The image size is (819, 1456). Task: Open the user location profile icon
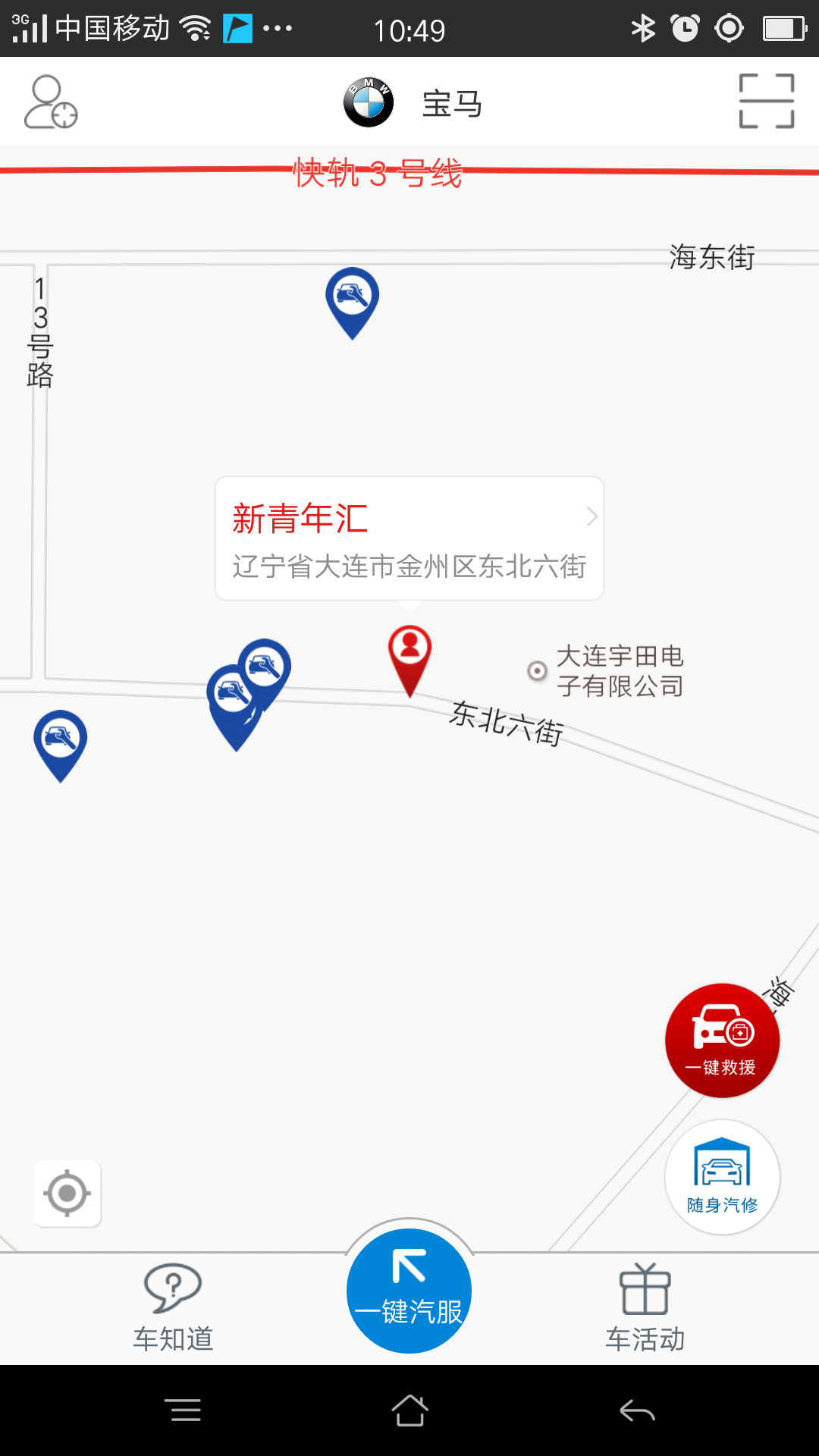[x=51, y=102]
